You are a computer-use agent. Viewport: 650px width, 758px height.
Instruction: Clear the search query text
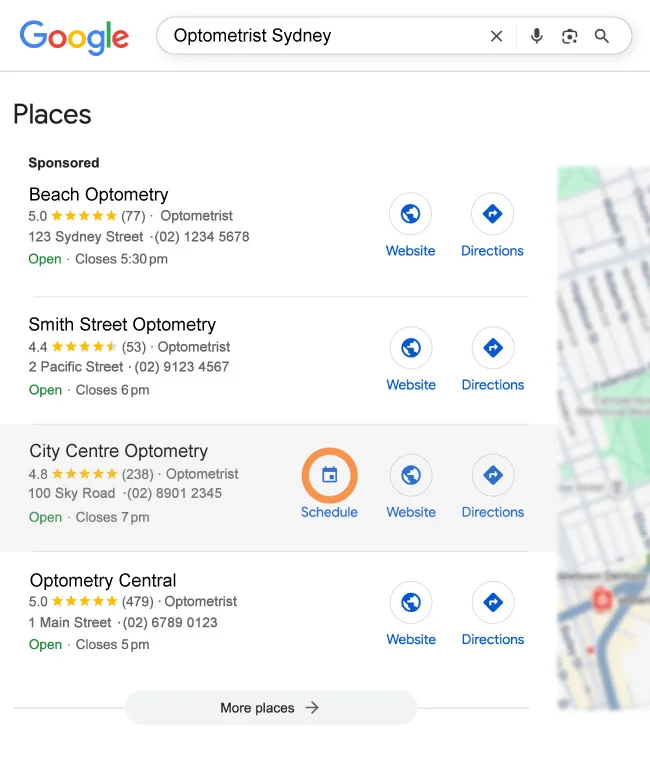click(x=496, y=36)
